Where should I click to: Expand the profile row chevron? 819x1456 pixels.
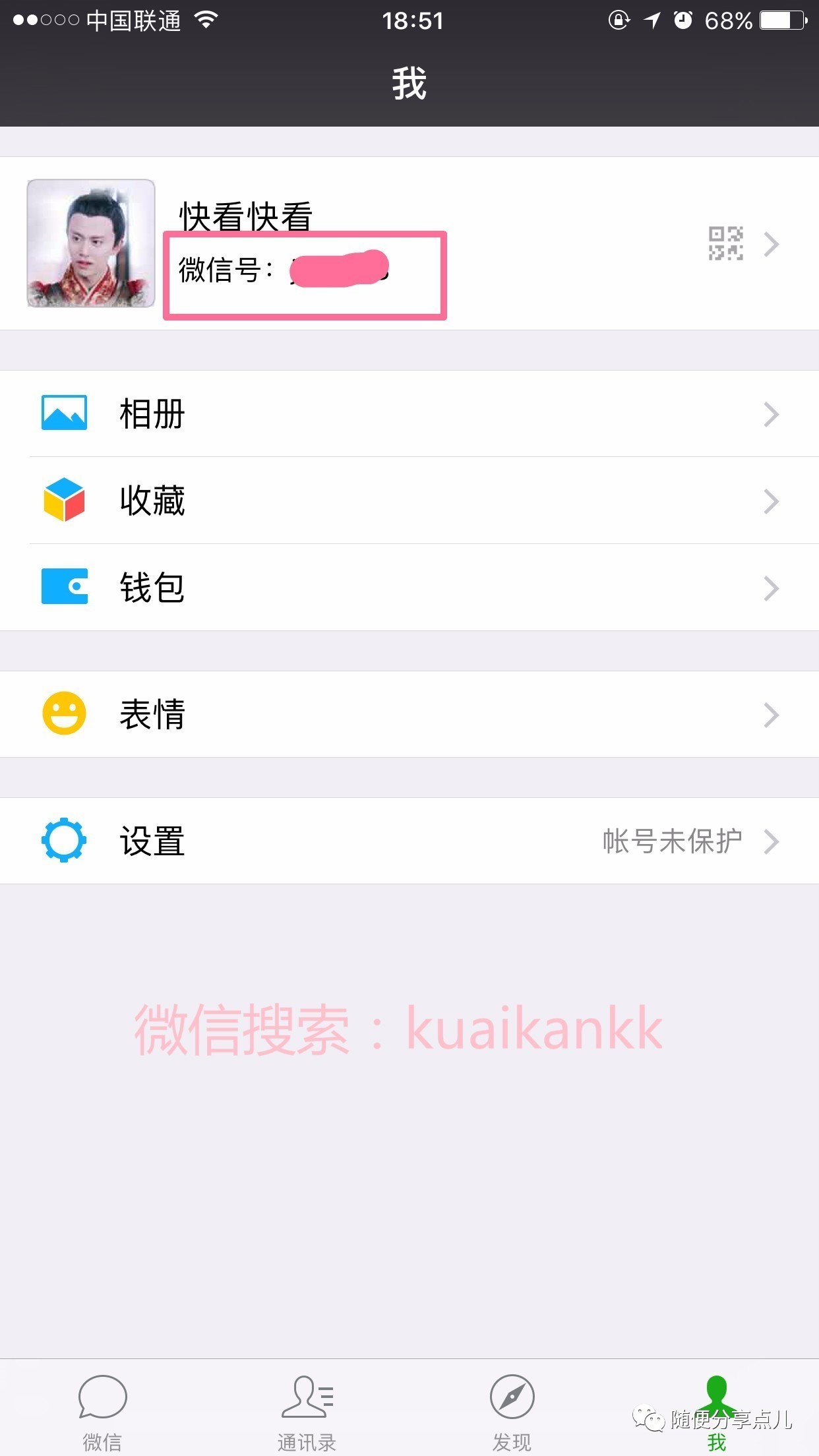(772, 244)
